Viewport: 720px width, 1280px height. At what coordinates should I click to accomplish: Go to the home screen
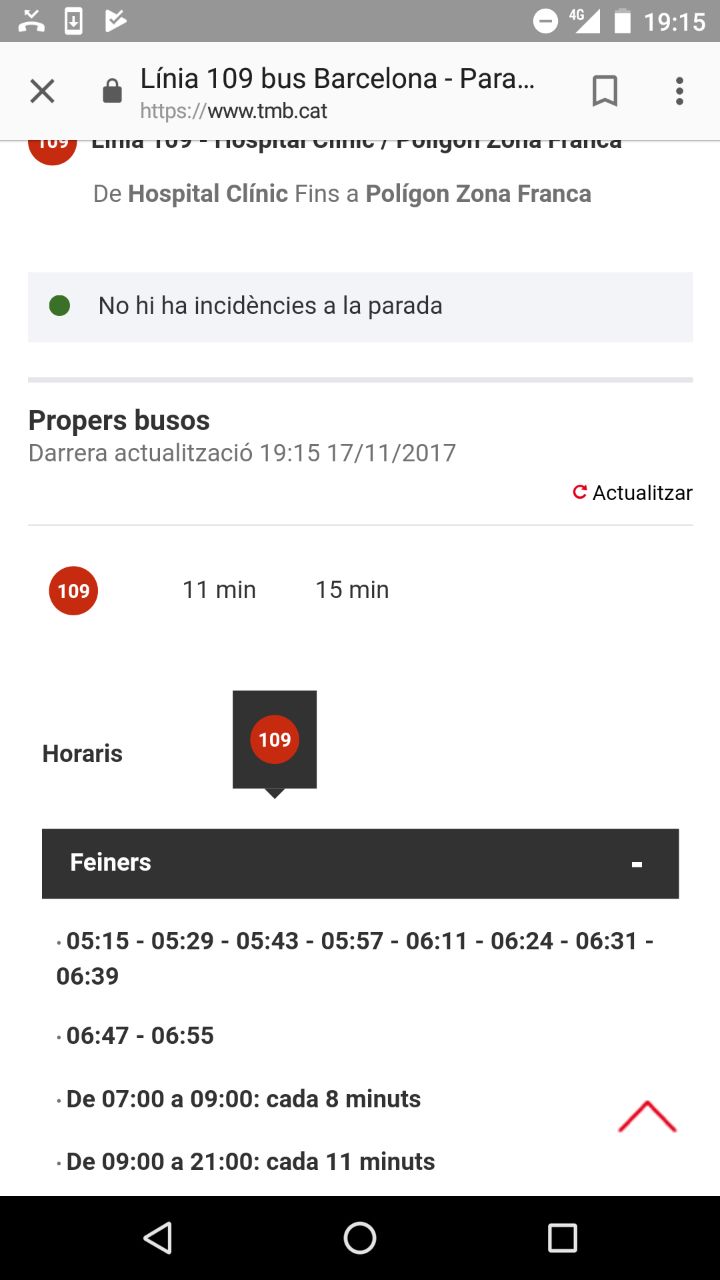pyautogui.click(x=360, y=1238)
